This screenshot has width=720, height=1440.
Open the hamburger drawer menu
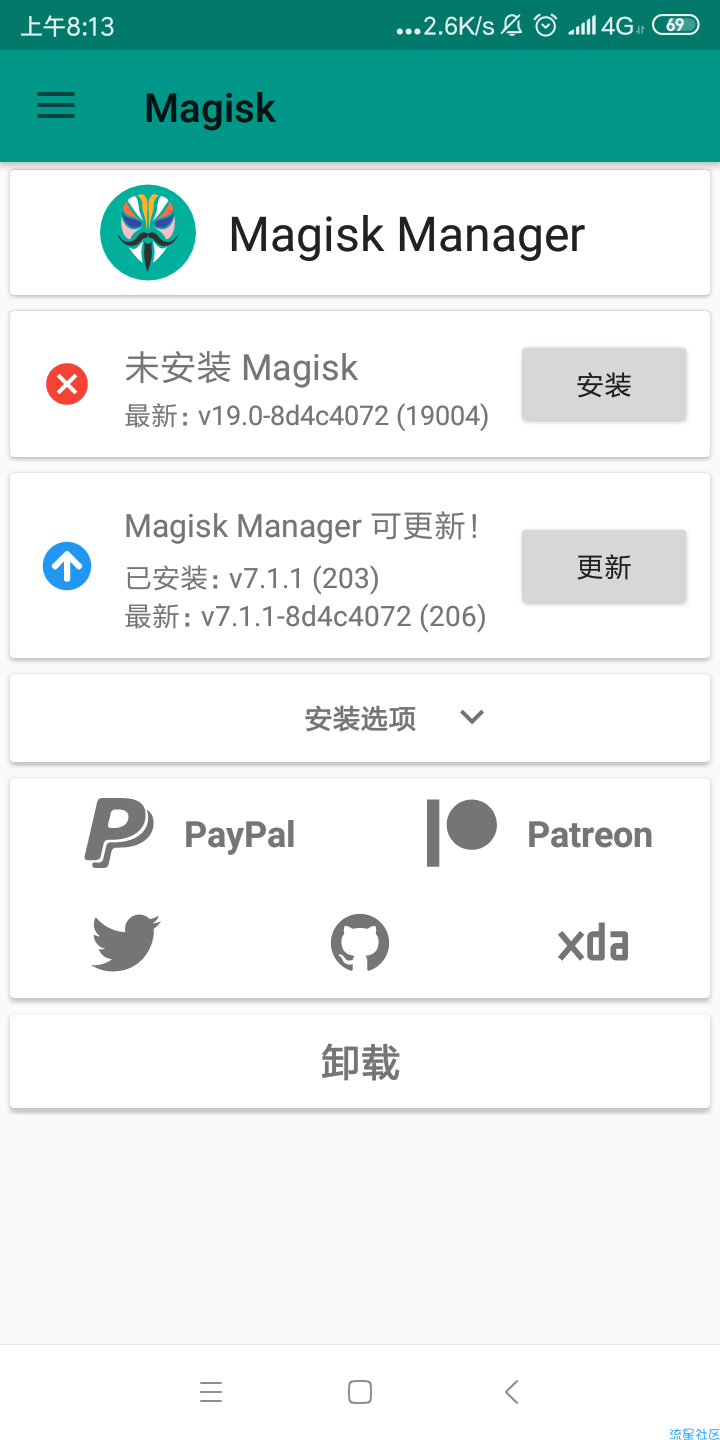(x=56, y=106)
